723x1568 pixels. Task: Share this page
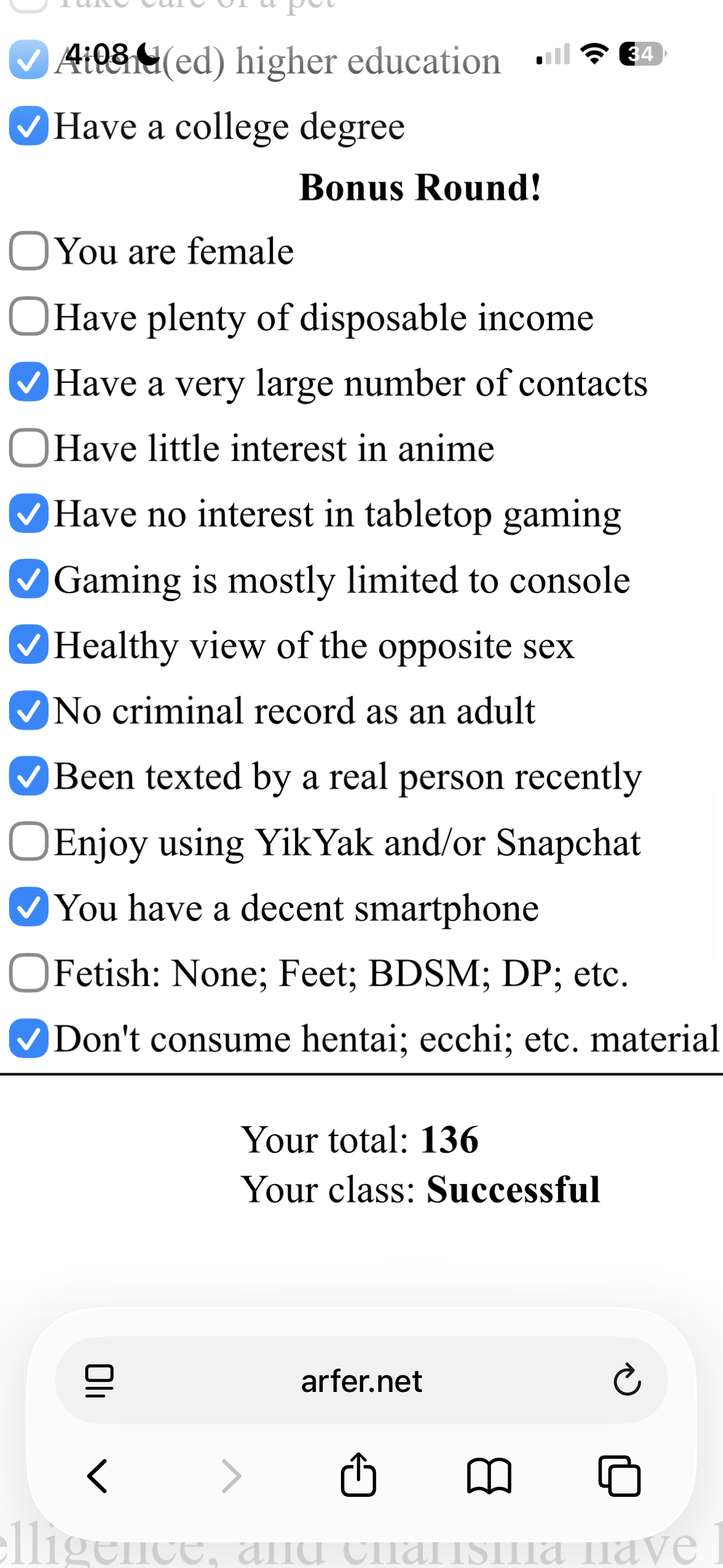click(358, 1475)
